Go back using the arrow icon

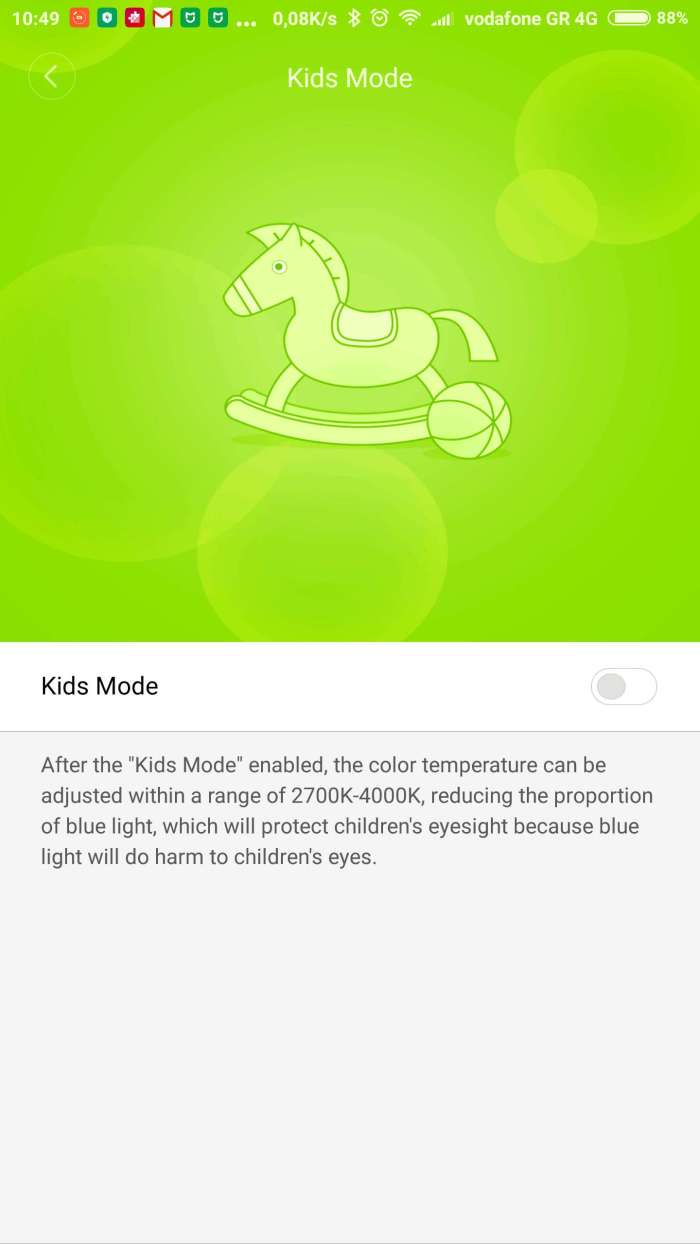[52, 76]
